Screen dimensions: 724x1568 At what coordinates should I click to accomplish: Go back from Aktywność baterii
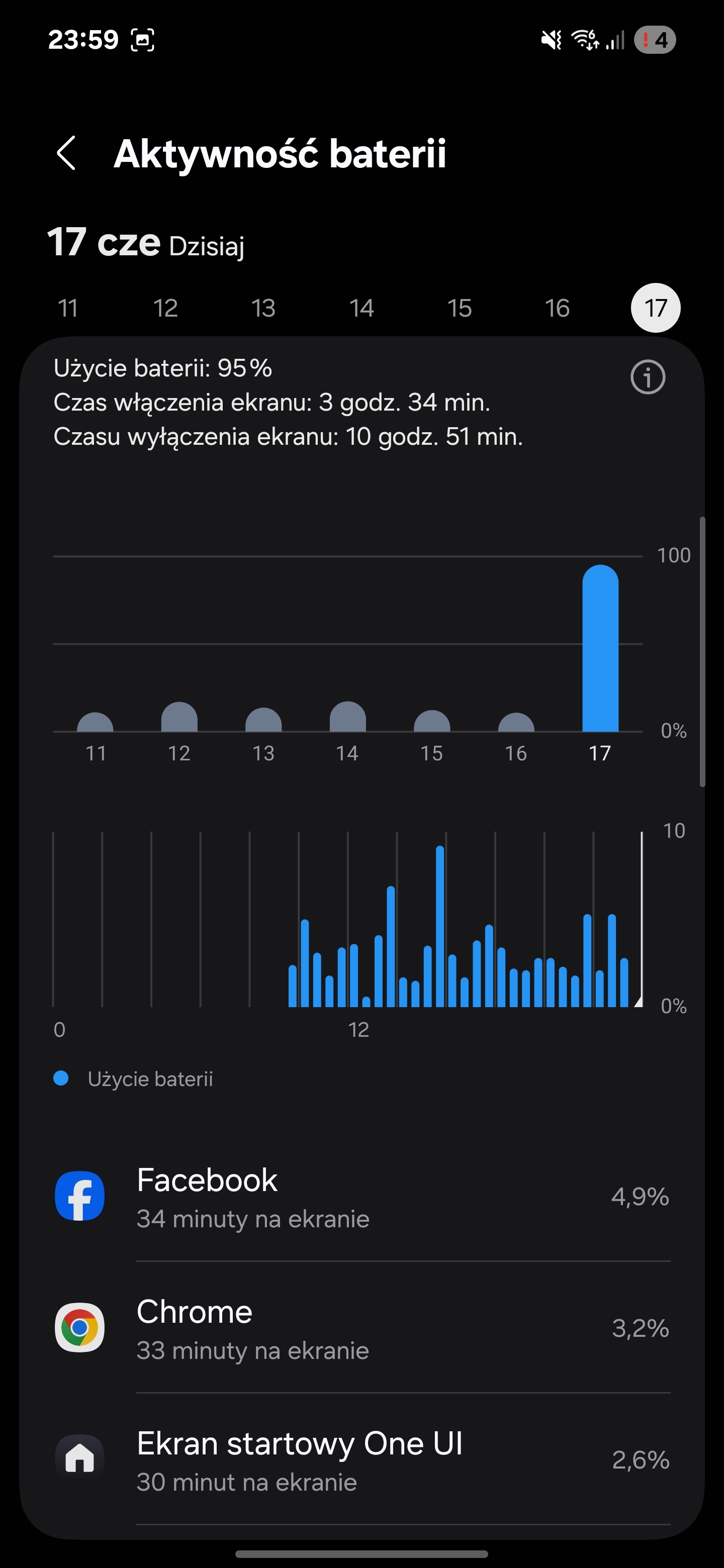coord(66,153)
